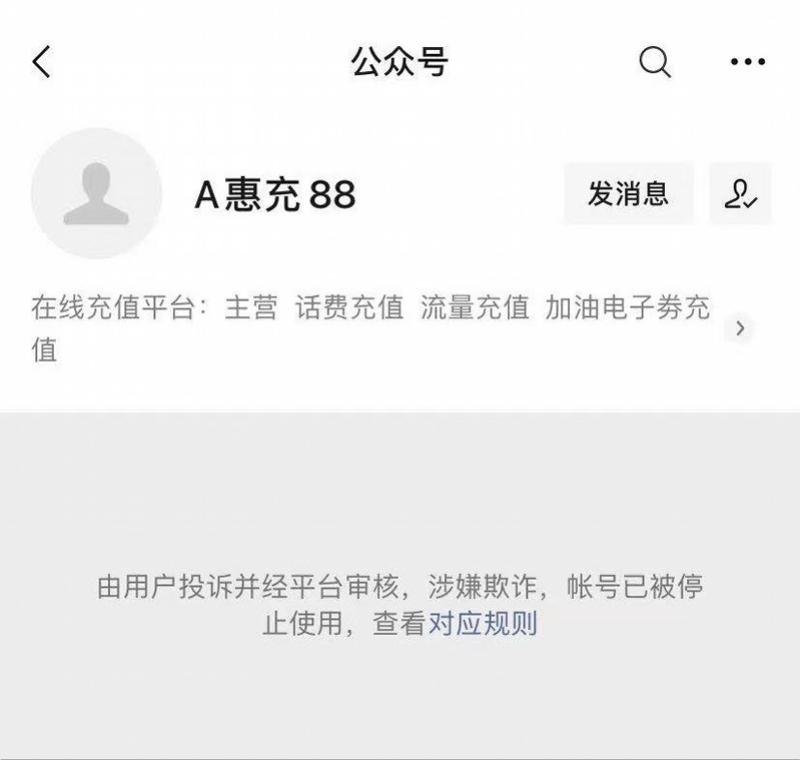Image resolution: width=800 pixels, height=760 pixels.
Task: Open the three-dot overflow menu
Action: click(x=747, y=63)
